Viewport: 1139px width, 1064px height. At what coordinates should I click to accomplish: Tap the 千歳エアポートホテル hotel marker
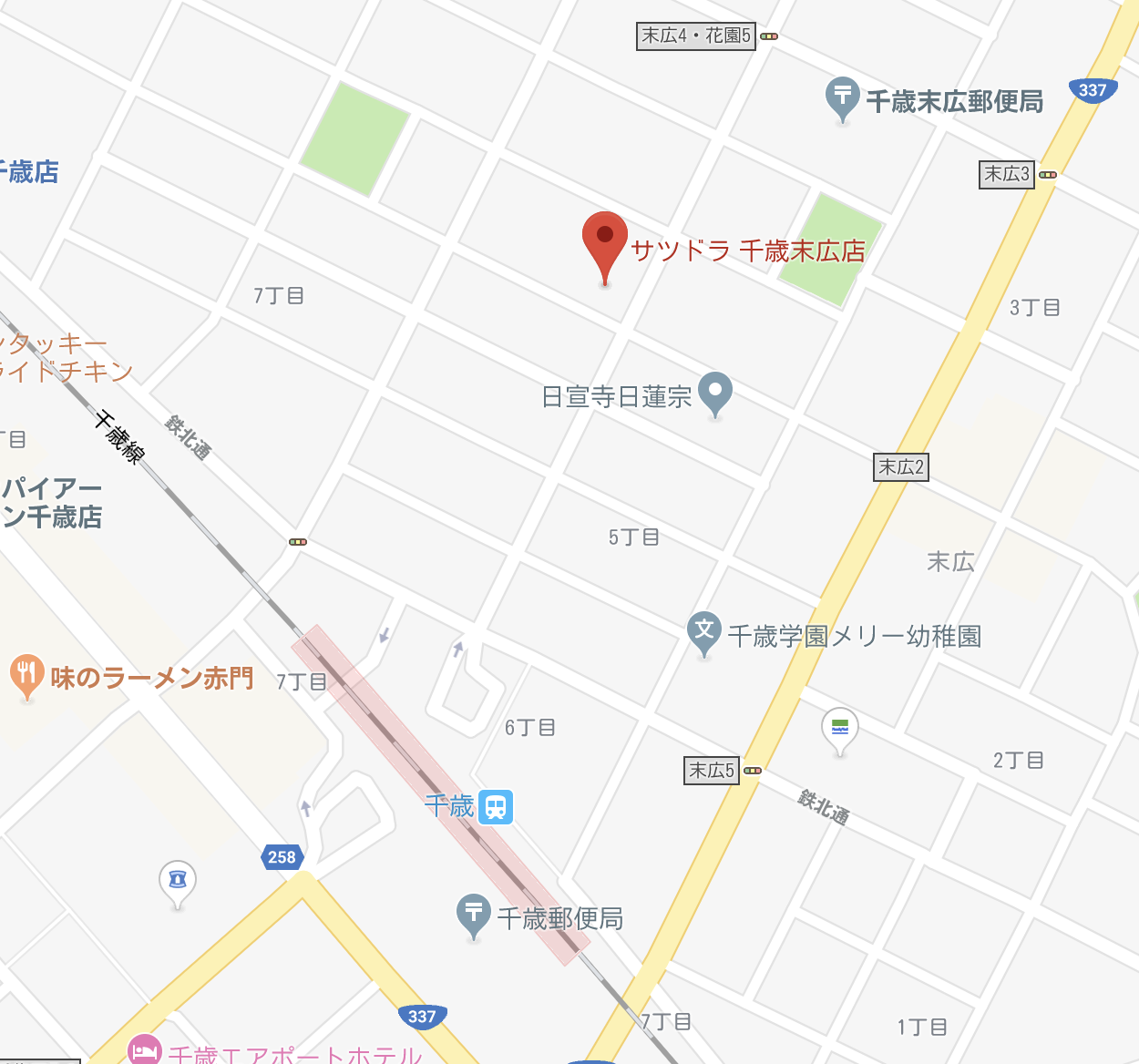(145, 1051)
